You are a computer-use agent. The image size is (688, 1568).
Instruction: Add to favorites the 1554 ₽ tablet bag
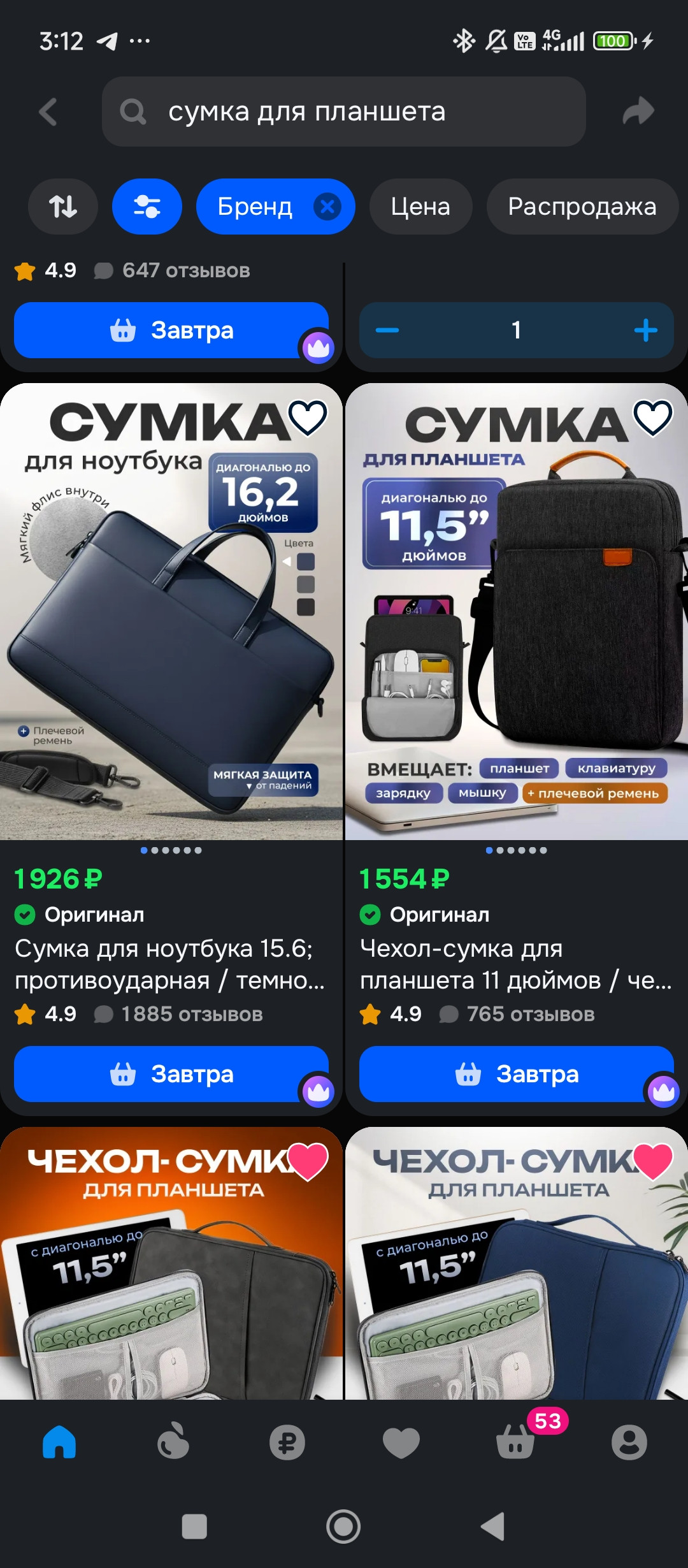653,418
